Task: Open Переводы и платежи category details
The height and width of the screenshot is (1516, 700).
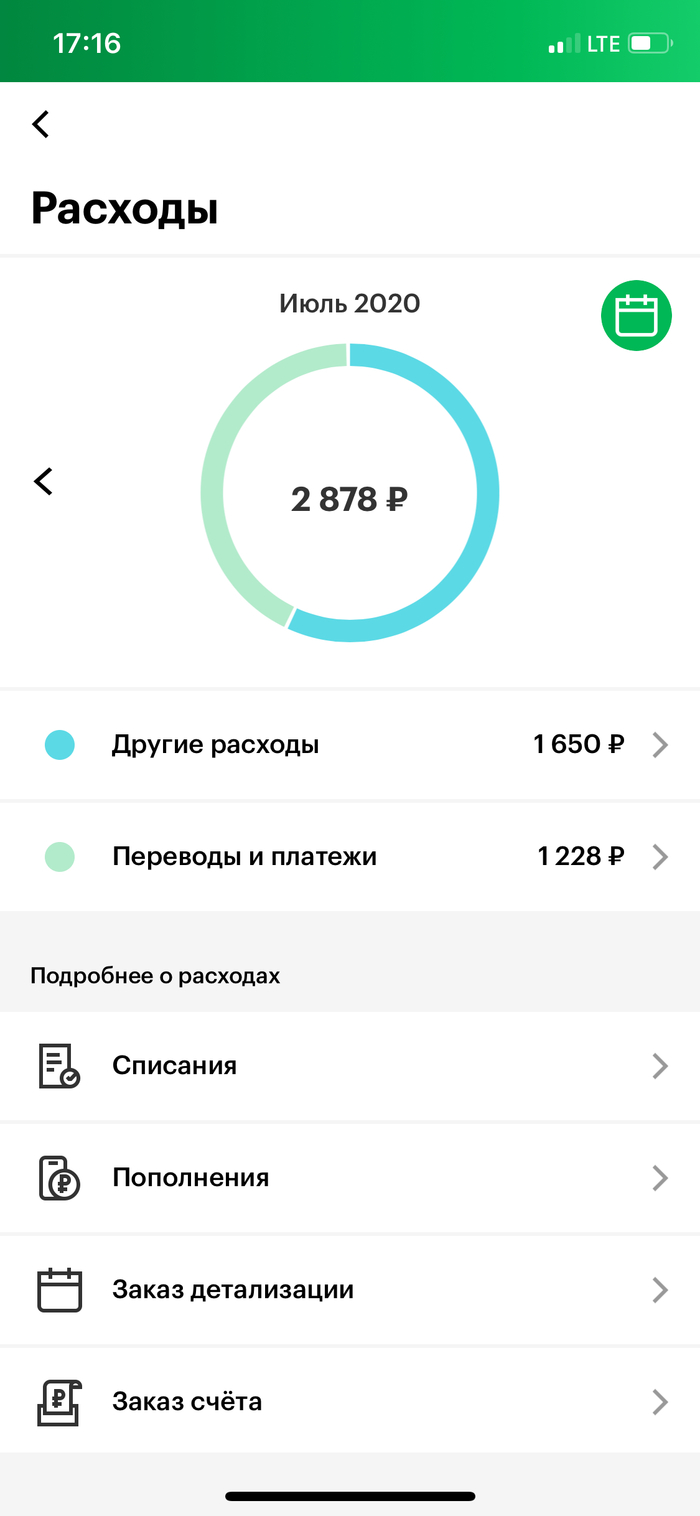Action: [350, 857]
